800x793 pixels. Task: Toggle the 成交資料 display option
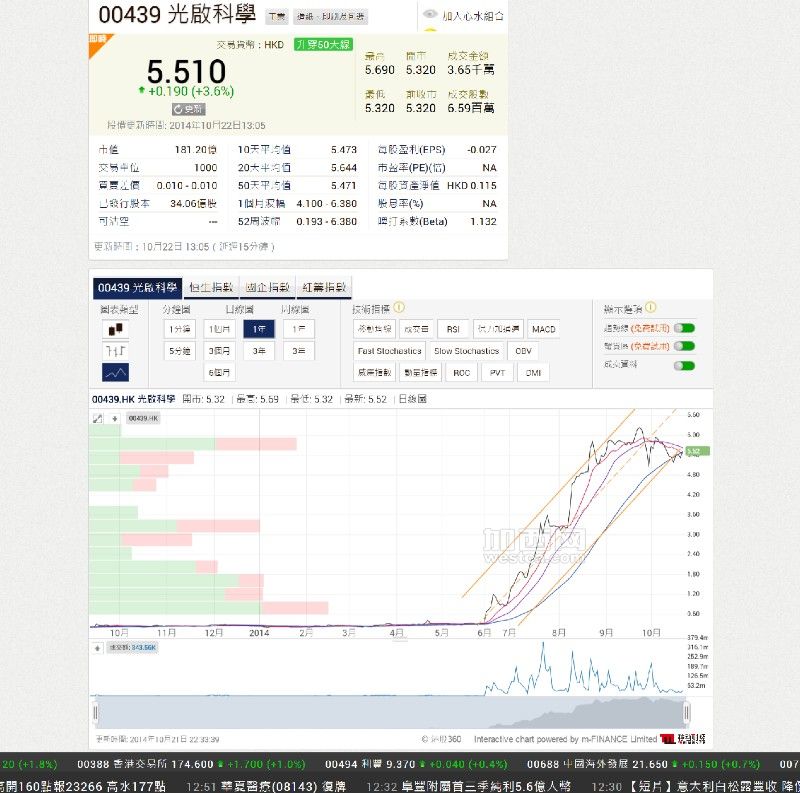click(684, 365)
